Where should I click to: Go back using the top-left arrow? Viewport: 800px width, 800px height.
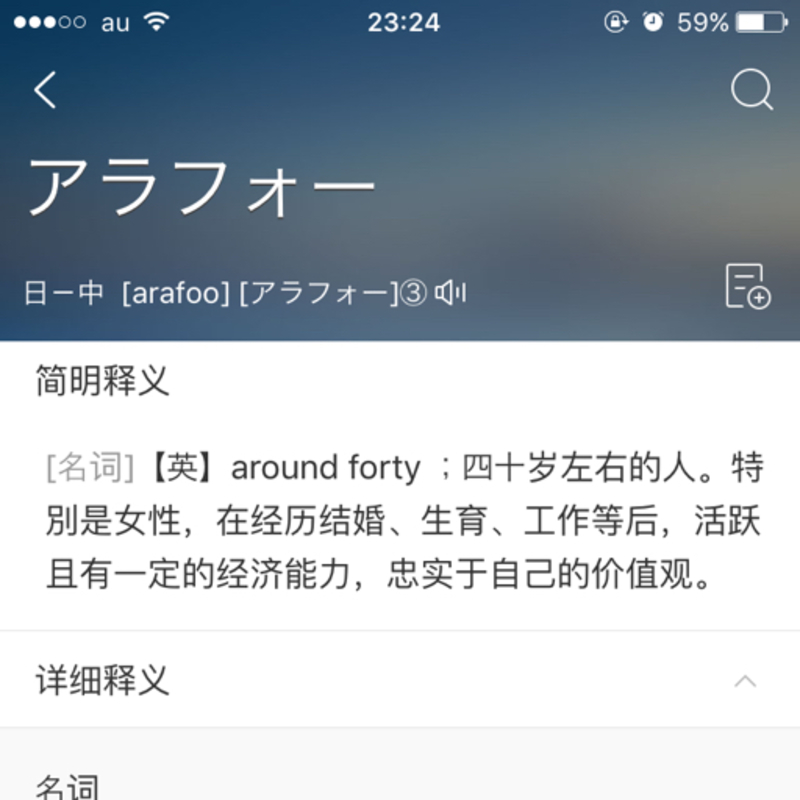coord(45,91)
